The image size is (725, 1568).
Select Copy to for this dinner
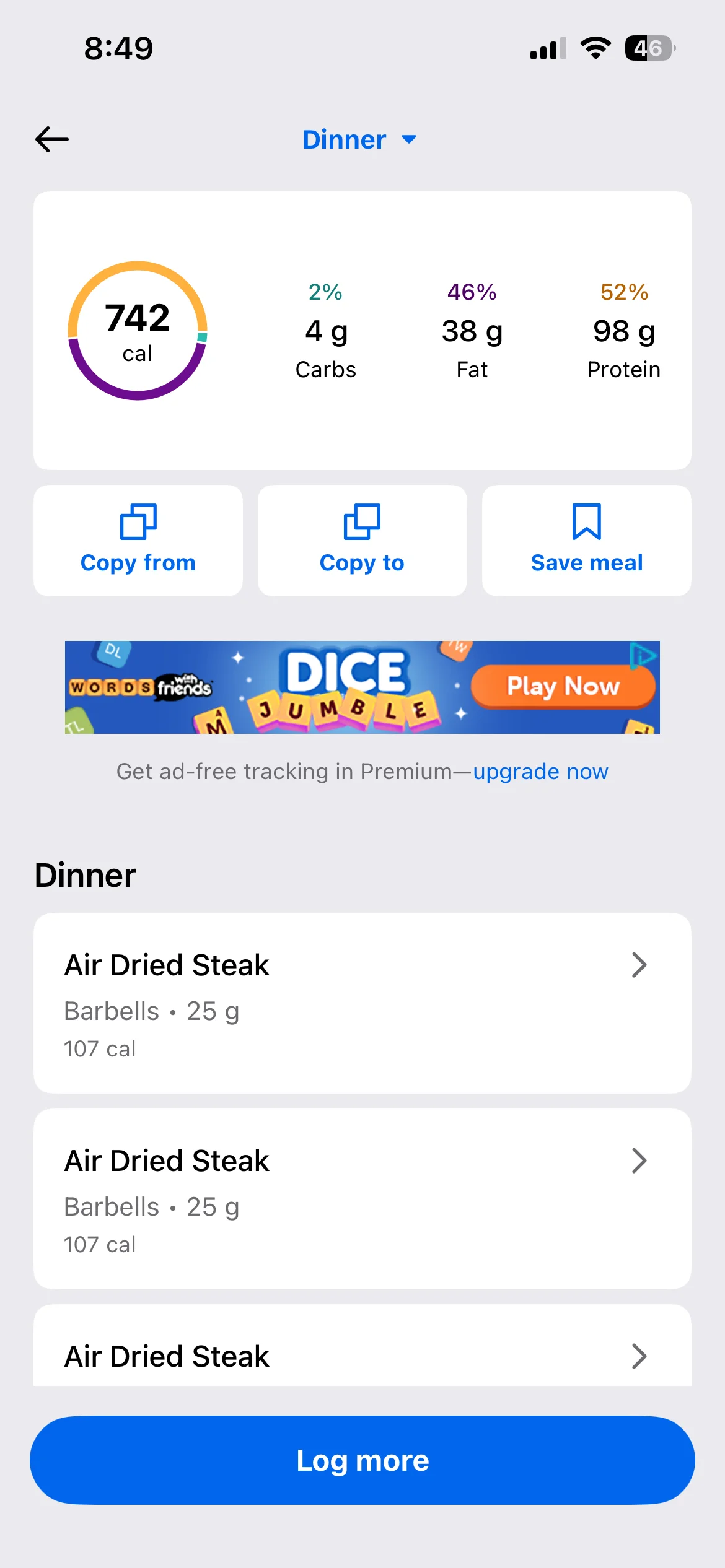362,540
